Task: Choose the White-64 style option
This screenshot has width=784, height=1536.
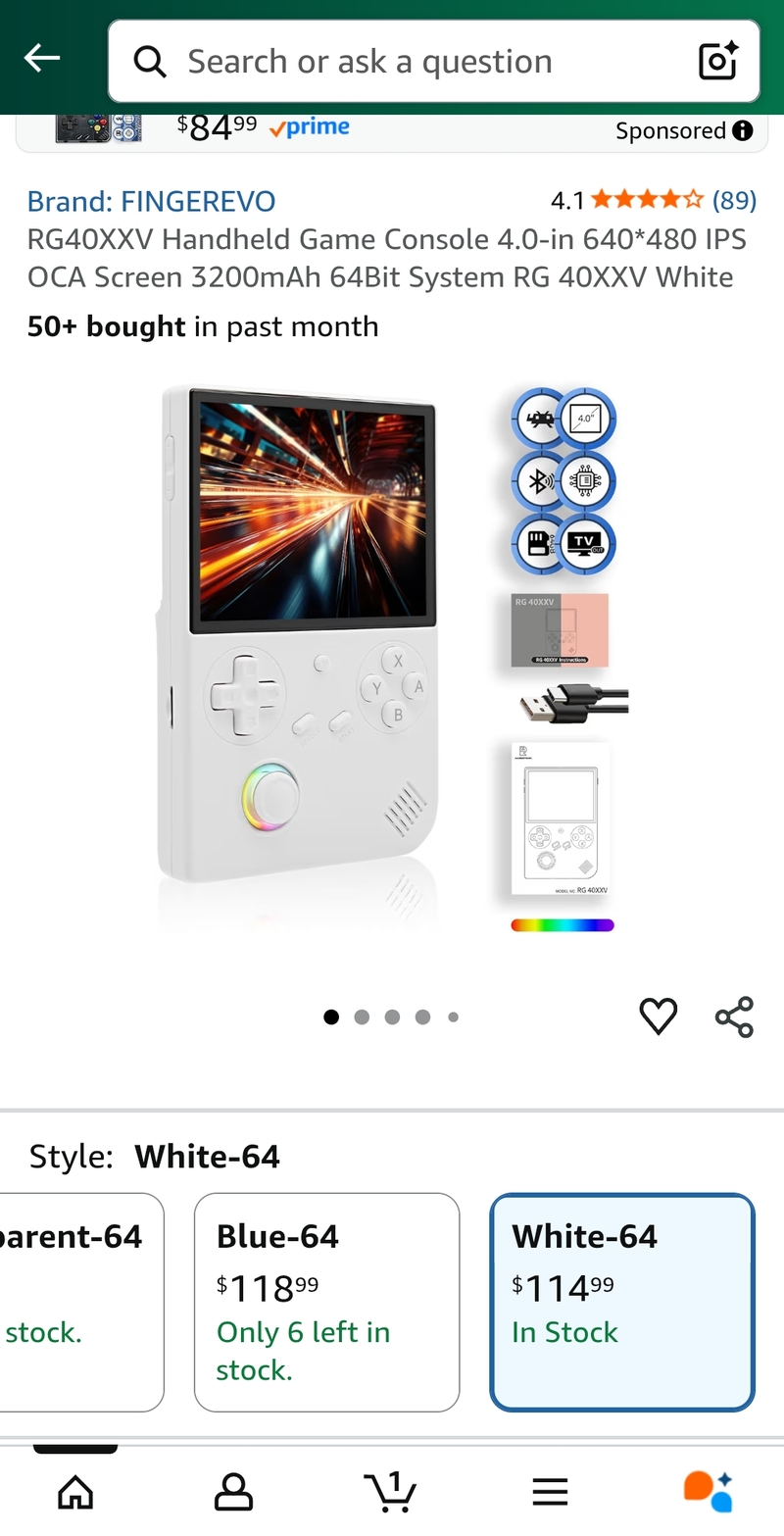Action: [622, 1301]
